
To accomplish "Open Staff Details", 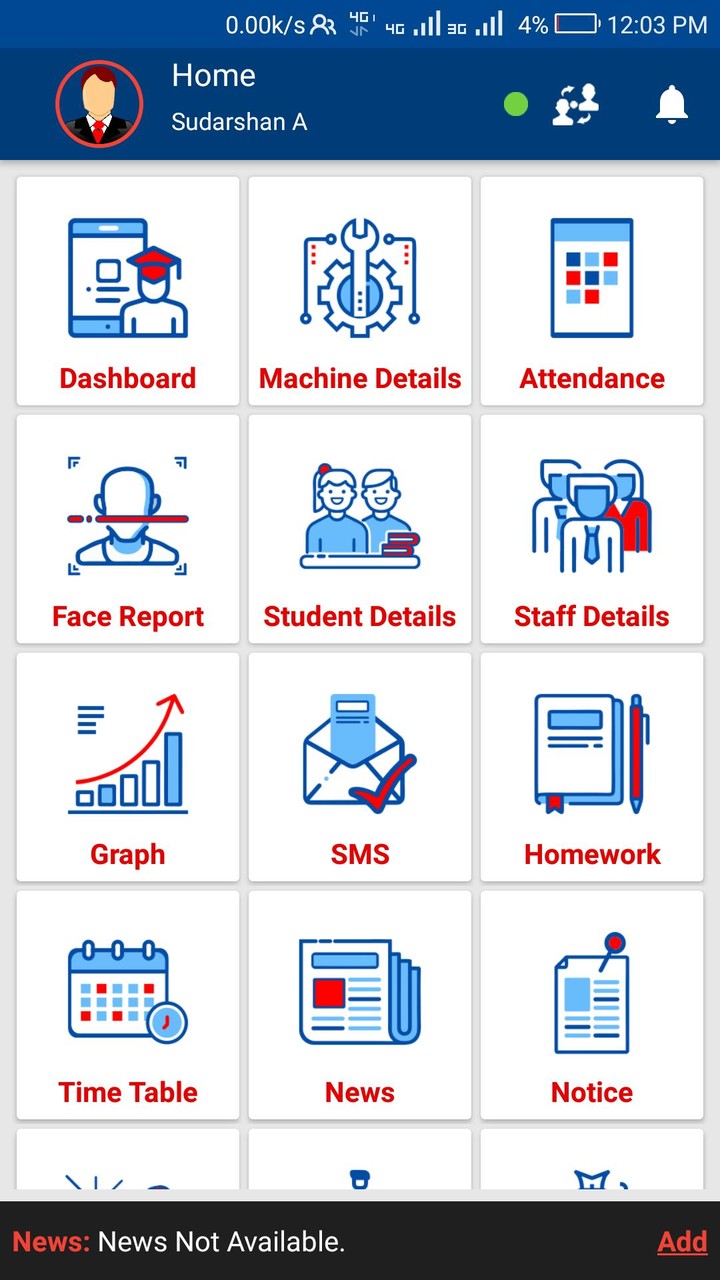I will 592,529.
